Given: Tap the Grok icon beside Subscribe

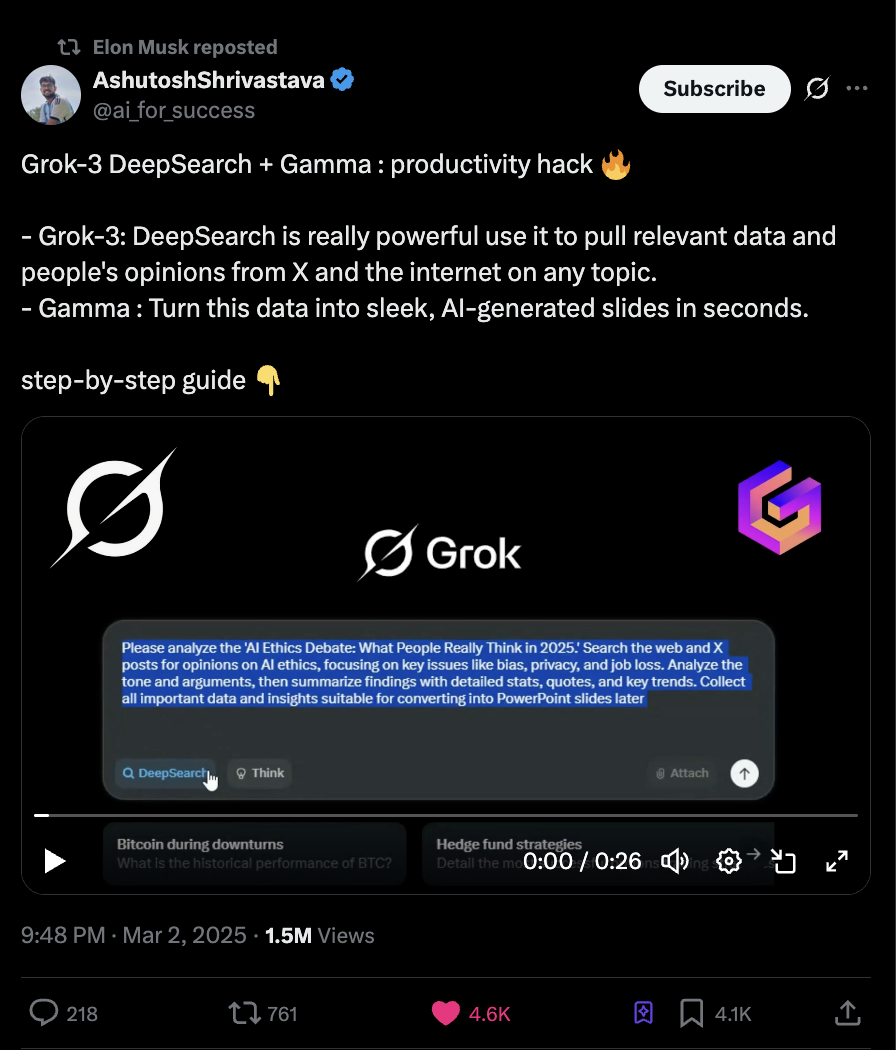Looking at the screenshot, I should (x=817, y=89).
